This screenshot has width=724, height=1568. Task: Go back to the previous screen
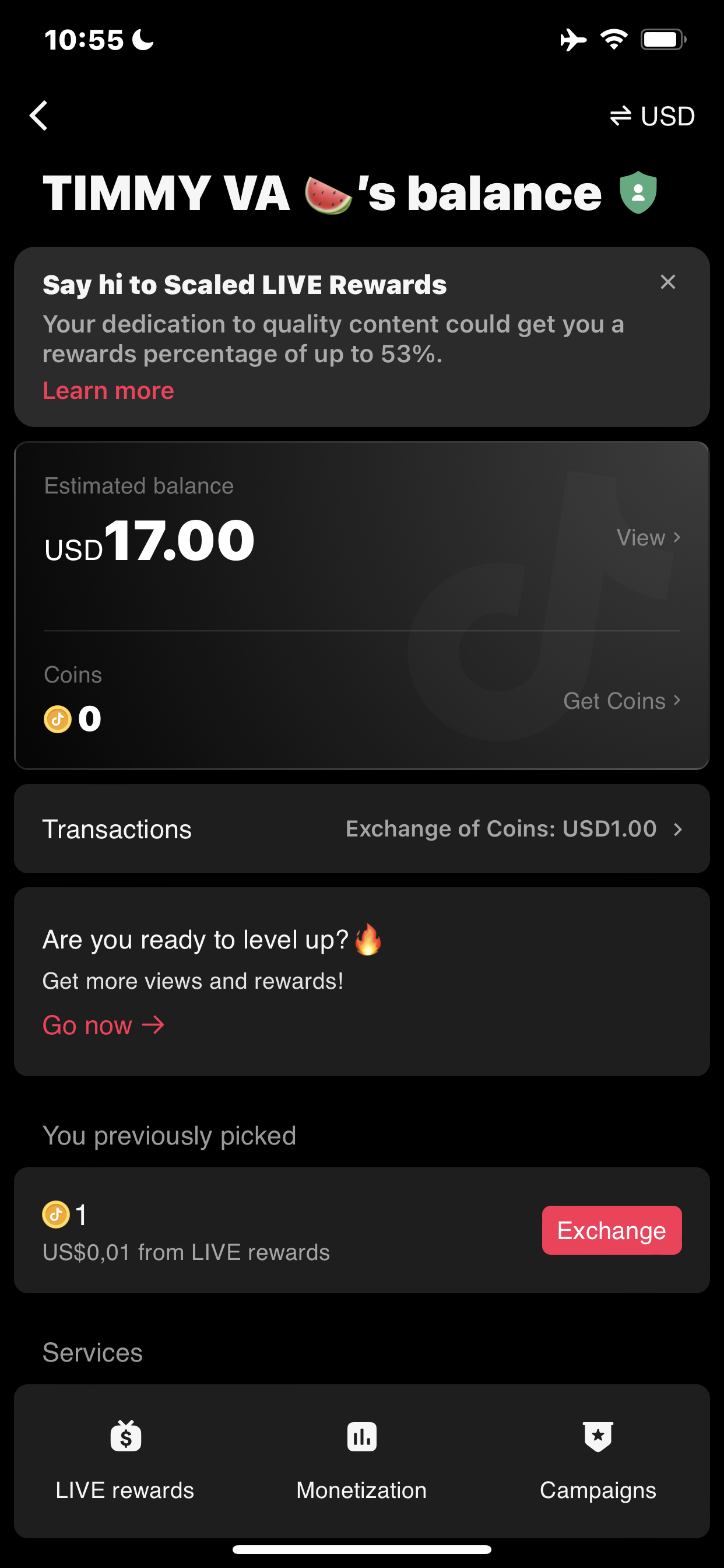tap(39, 116)
